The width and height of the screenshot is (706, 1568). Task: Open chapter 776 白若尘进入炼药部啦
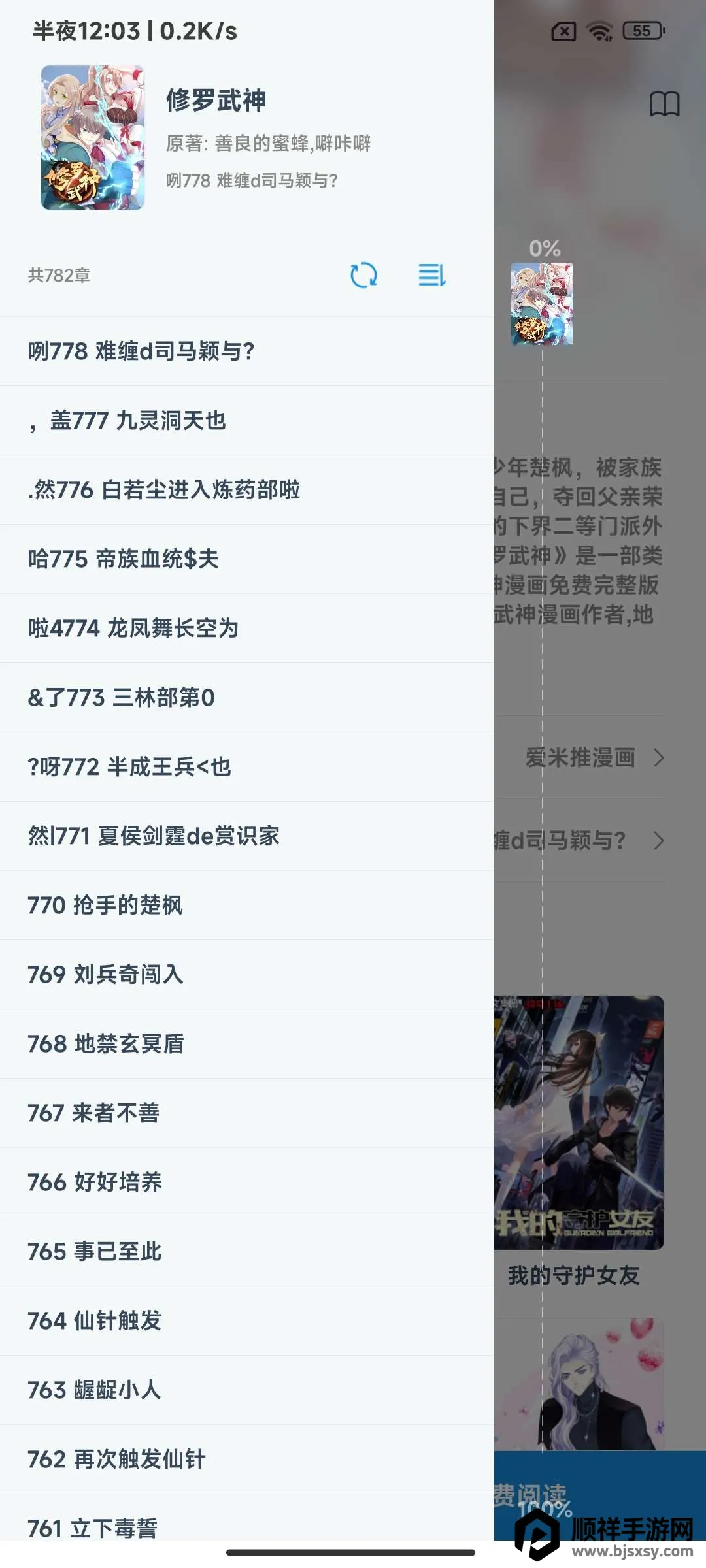[246, 490]
